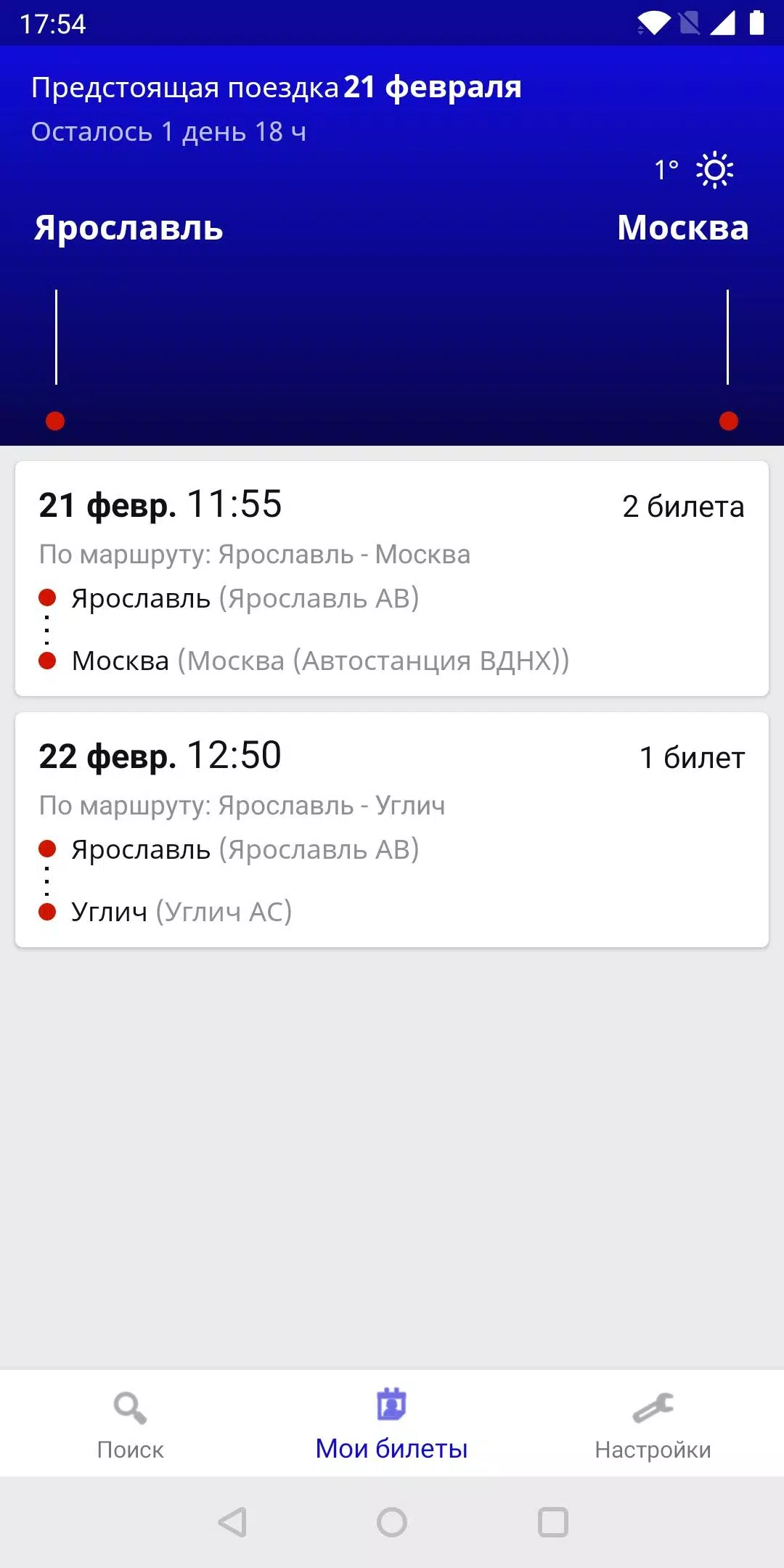Select the Мои билеты tab
The width and height of the screenshot is (784, 1568).
click(x=392, y=1424)
